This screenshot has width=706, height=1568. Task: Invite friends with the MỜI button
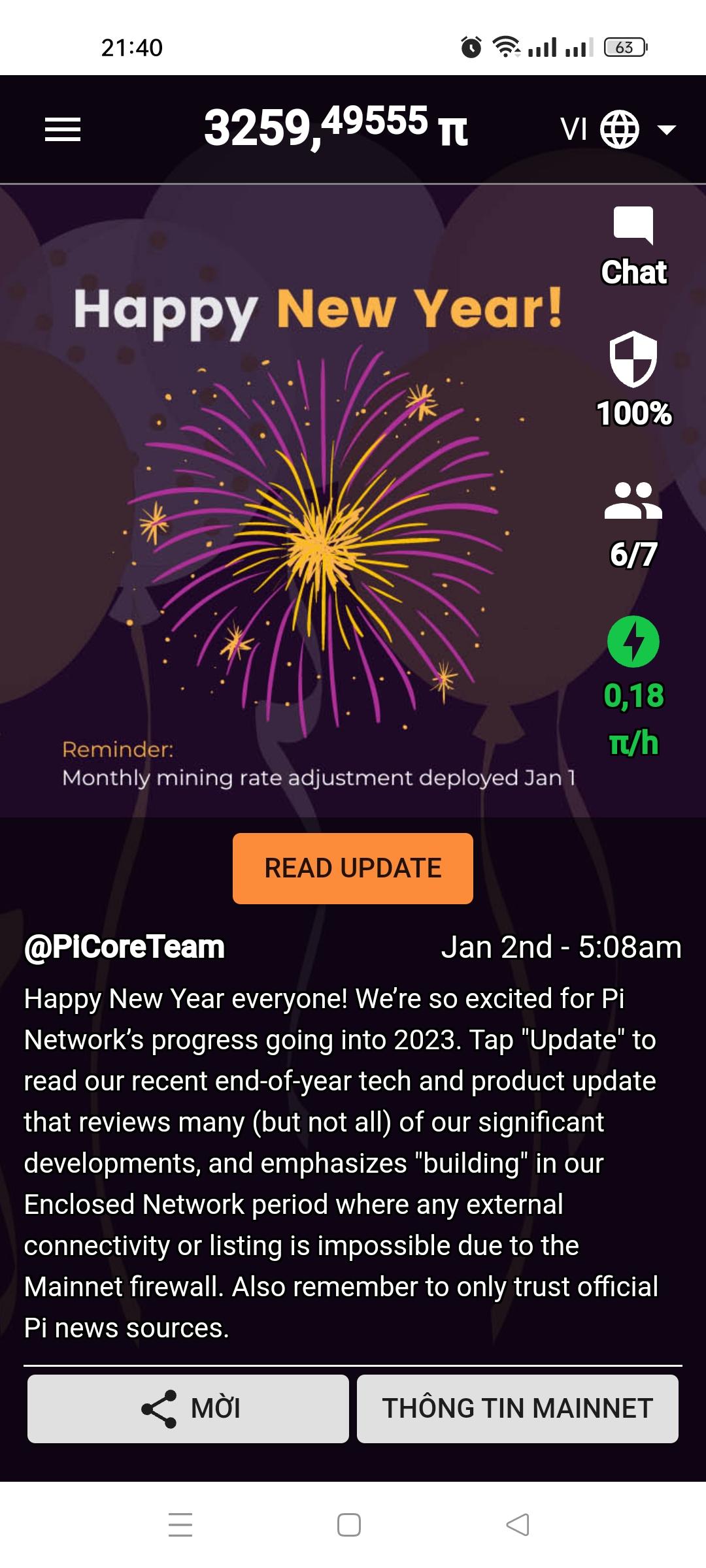(x=188, y=1408)
